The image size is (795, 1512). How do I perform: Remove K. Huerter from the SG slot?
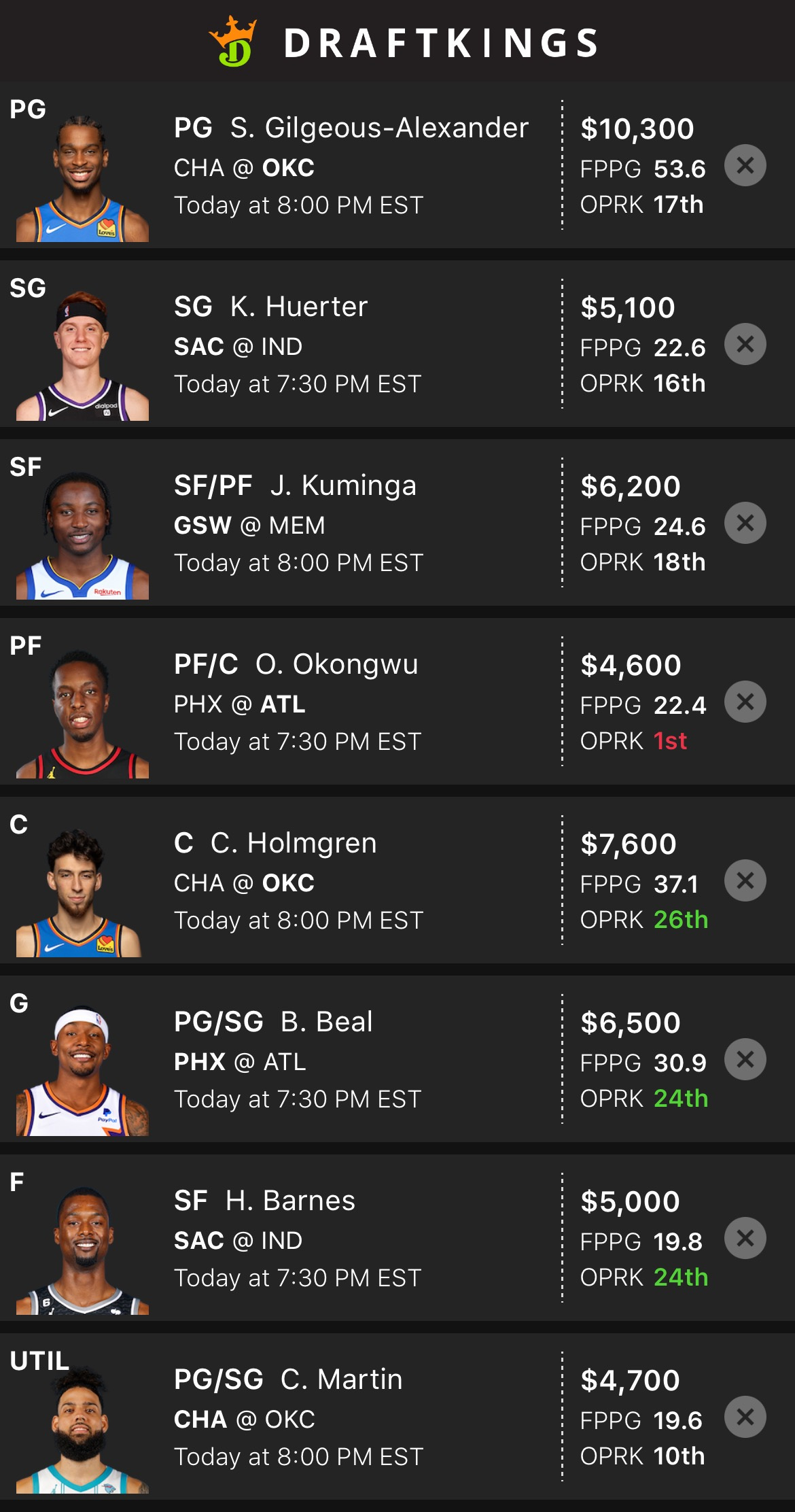745,344
